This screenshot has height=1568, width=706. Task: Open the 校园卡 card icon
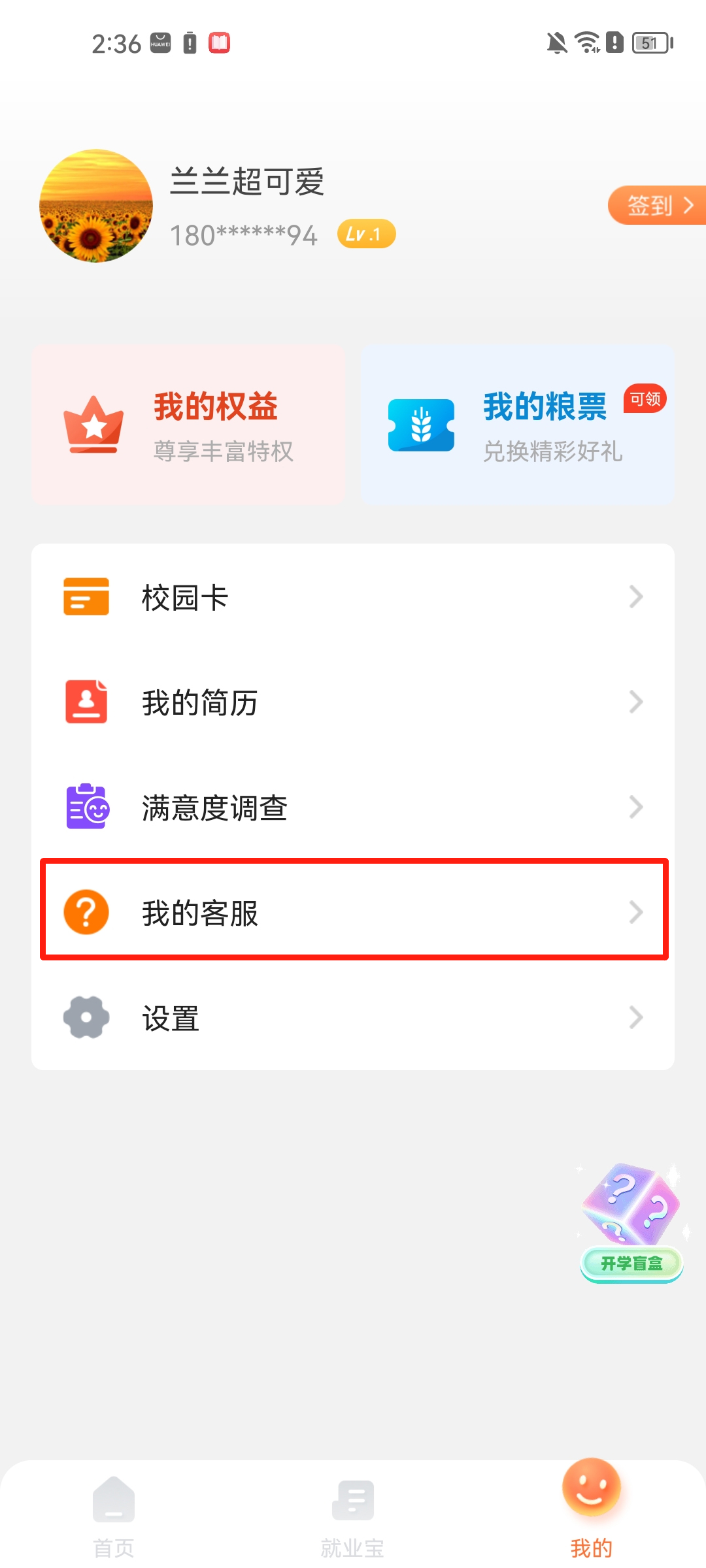pos(86,596)
